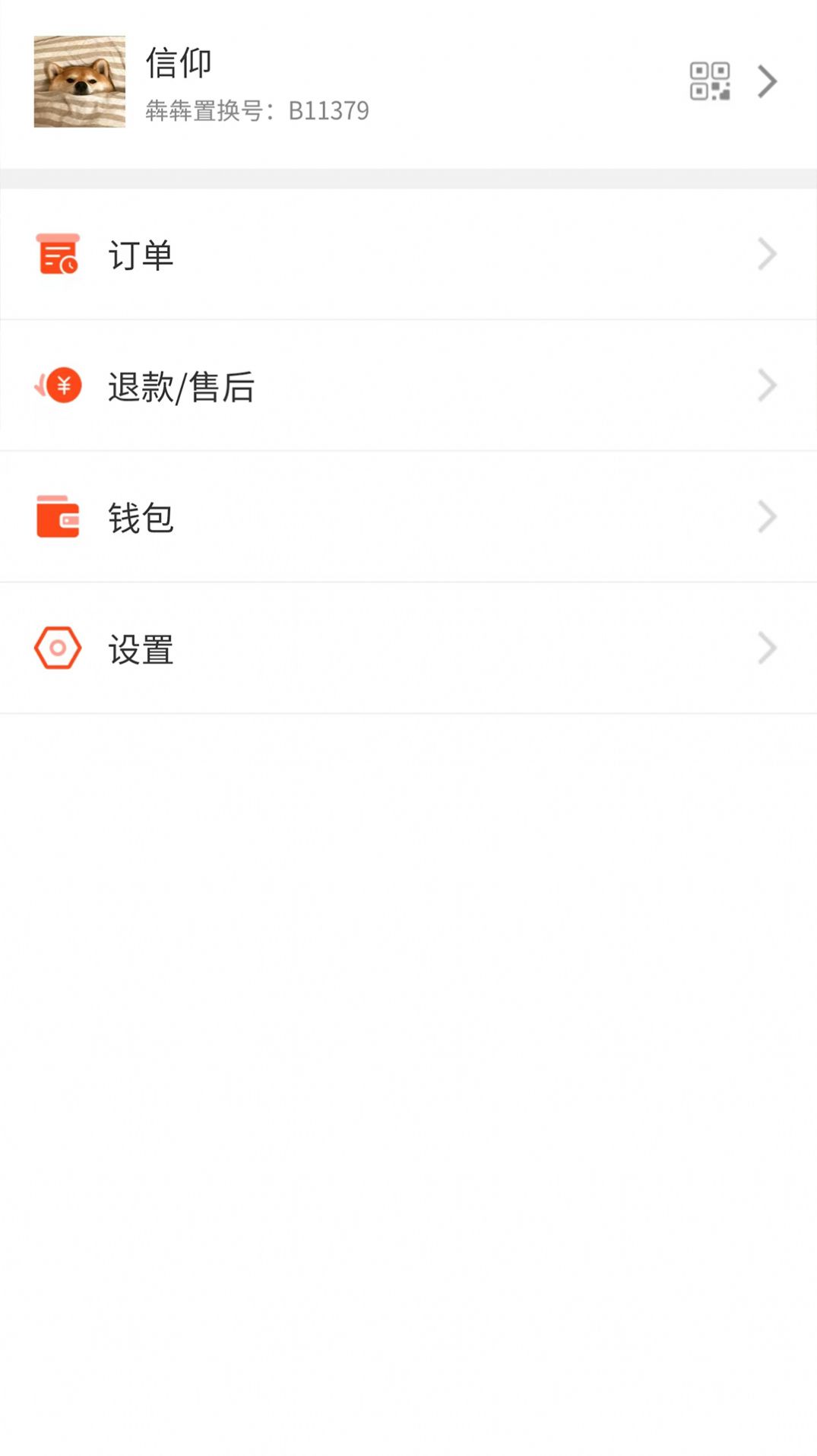Click the orange document icon for orders
The height and width of the screenshot is (1456, 817).
pyautogui.click(x=57, y=254)
